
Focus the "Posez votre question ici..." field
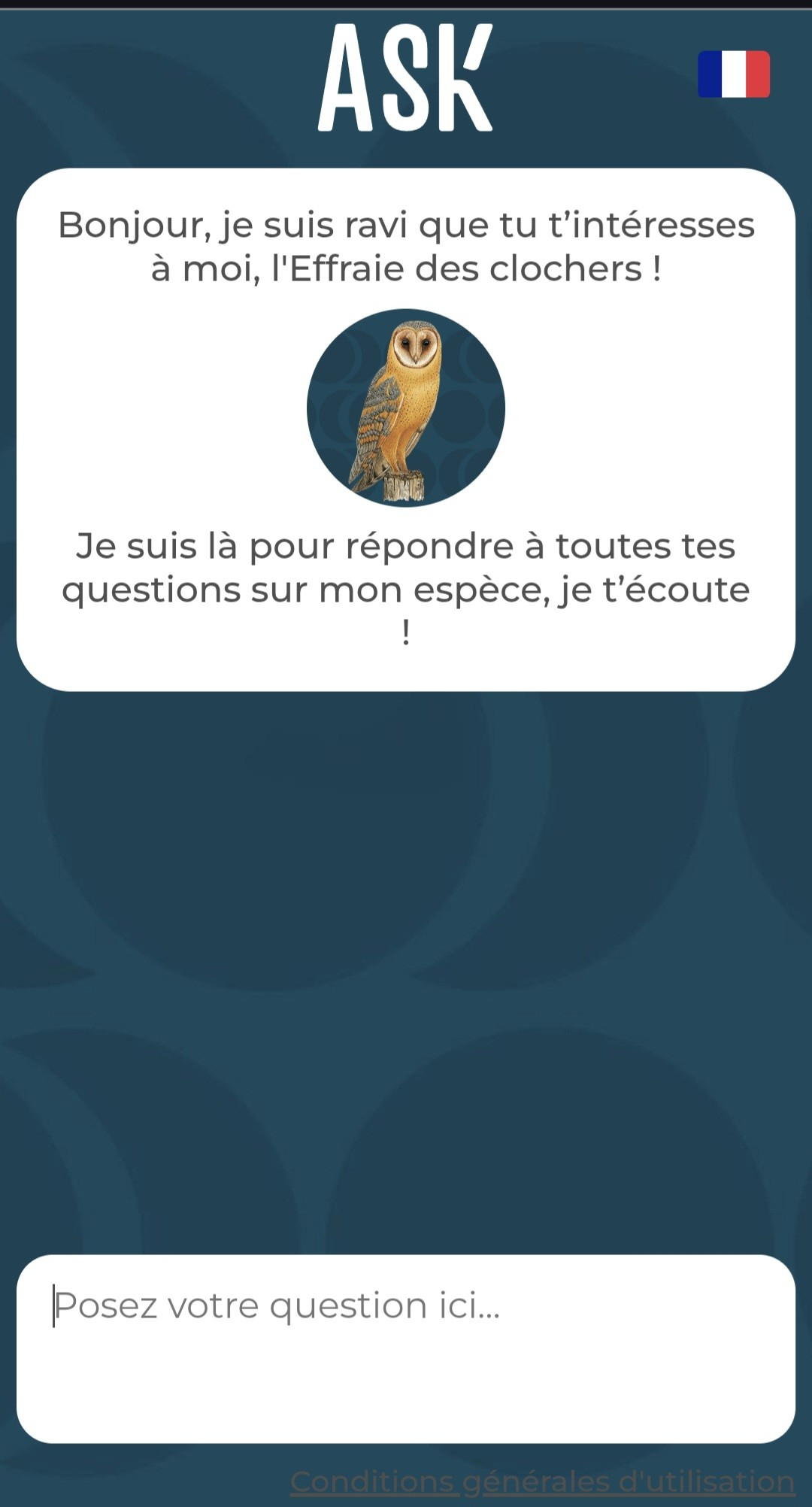point(406,1348)
